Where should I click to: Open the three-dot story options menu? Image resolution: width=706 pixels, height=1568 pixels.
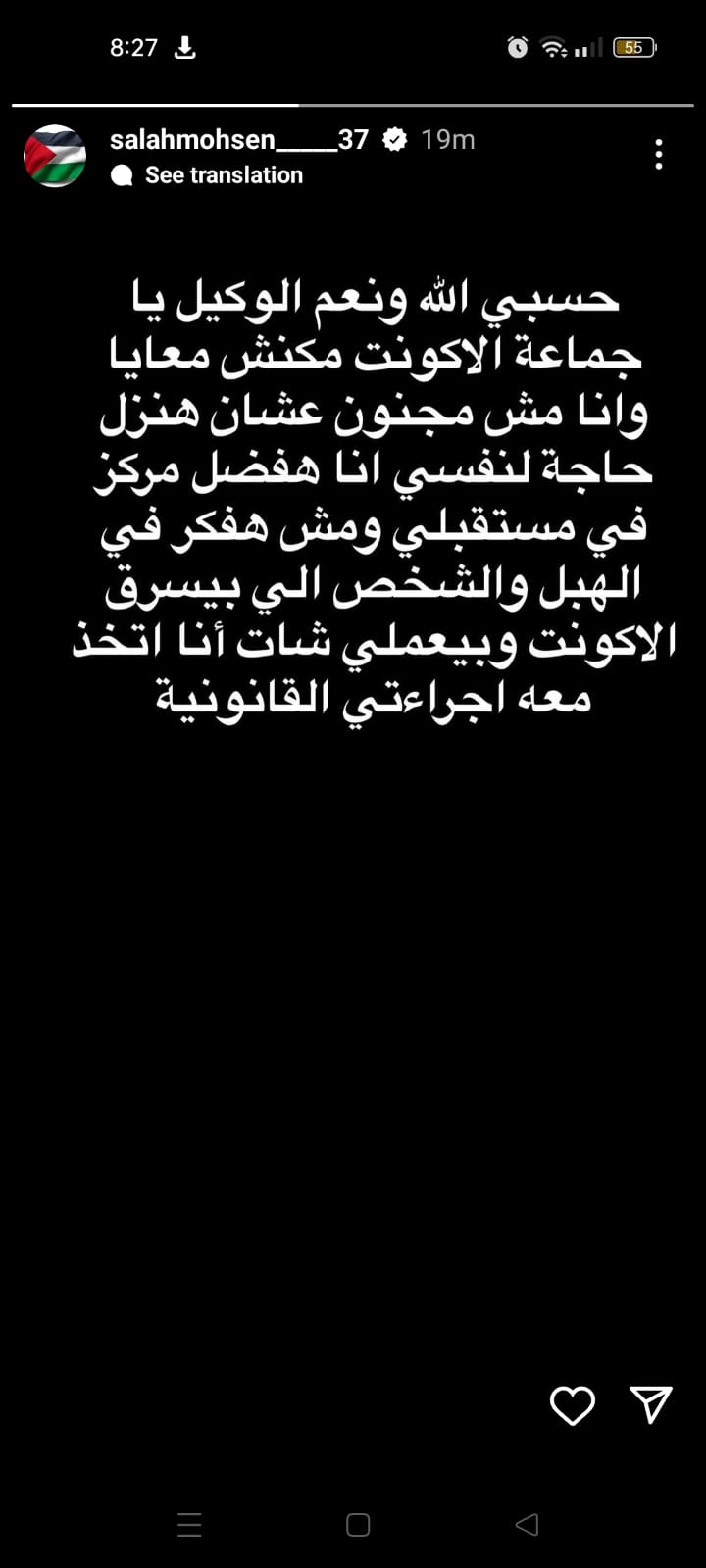click(x=659, y=154)
